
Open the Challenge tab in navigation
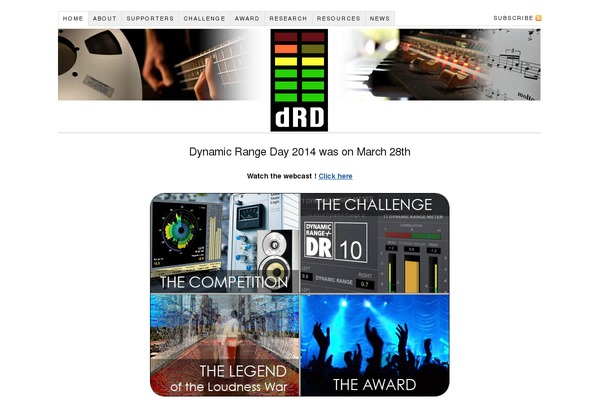[x=204, y=18]
